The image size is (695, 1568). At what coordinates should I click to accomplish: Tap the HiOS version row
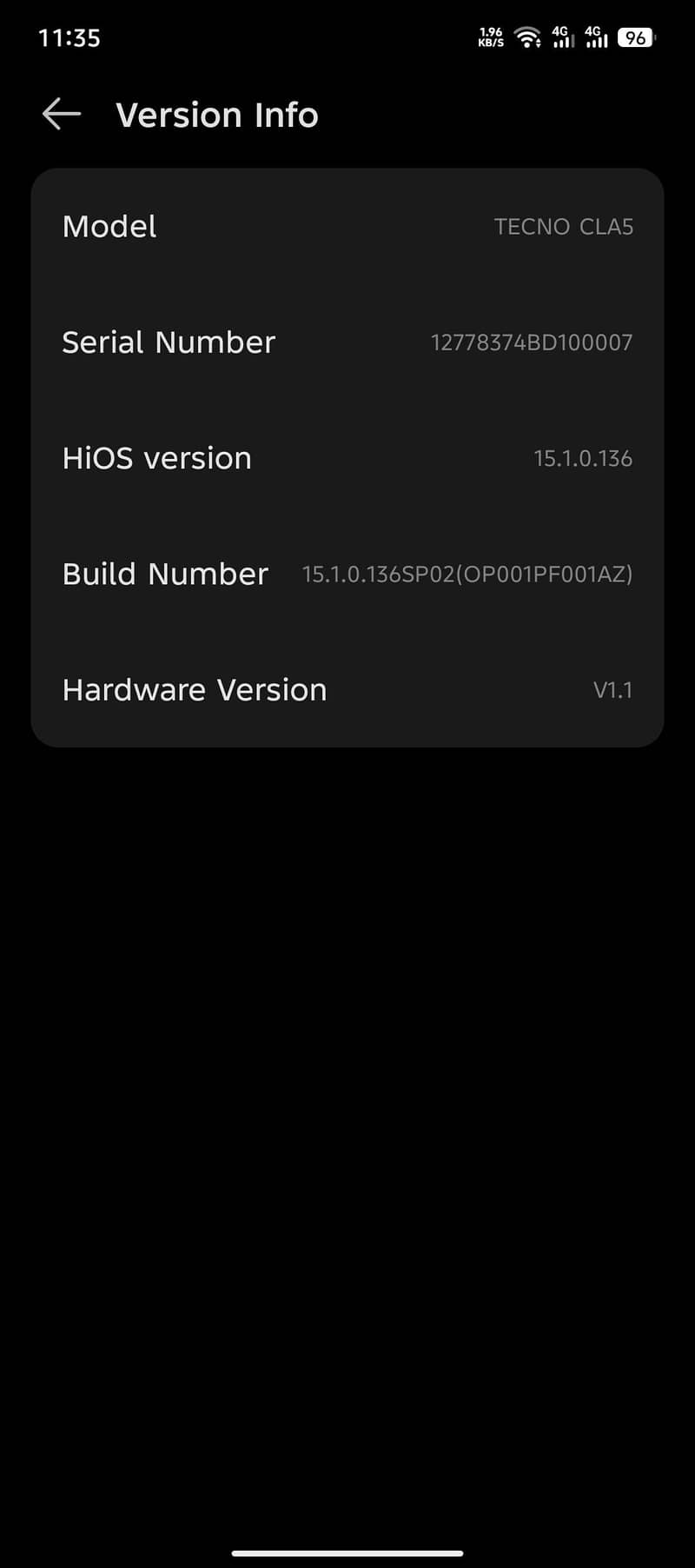tap(347, 458)
